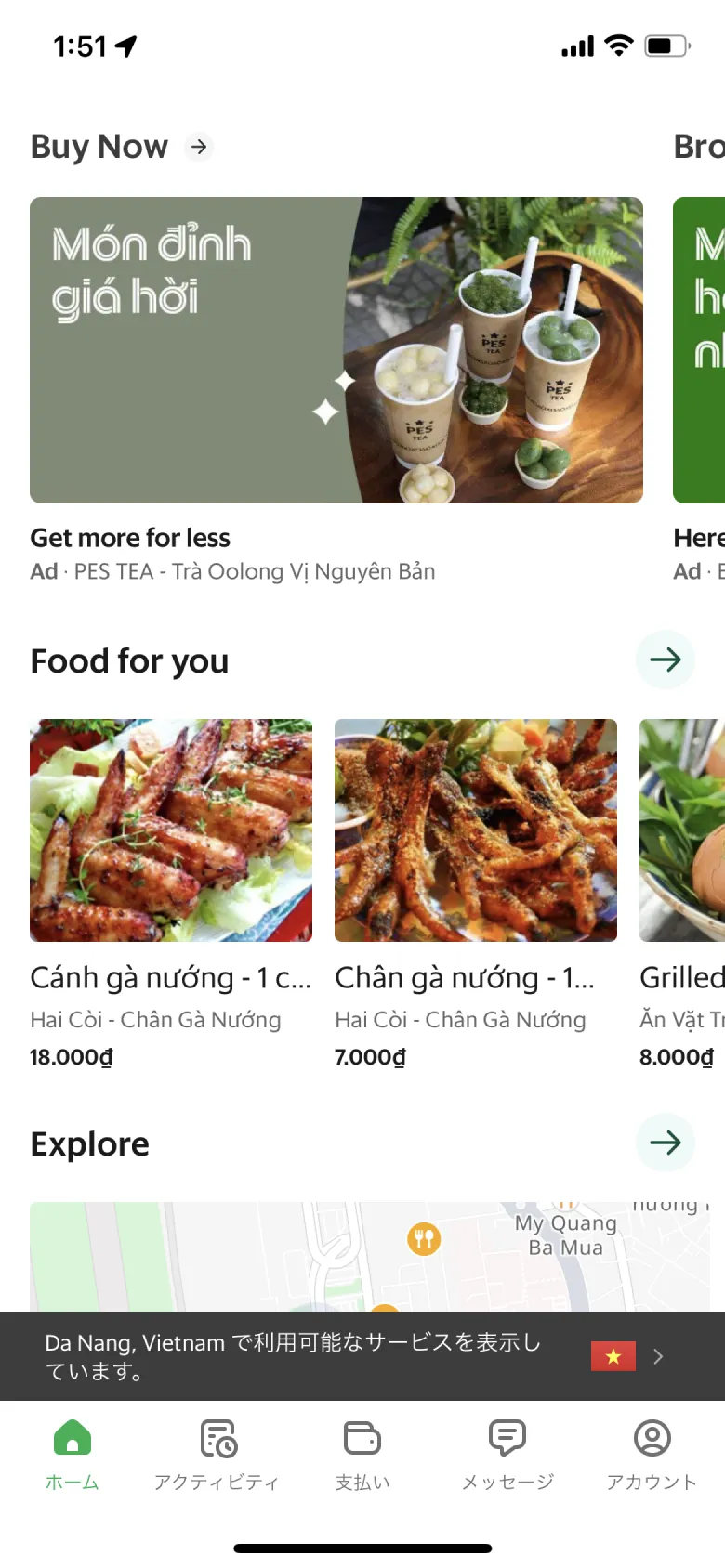725x1568 pixels.
Task: Tap the Món đỉnh giá hời banner
Action: [336, 350]
